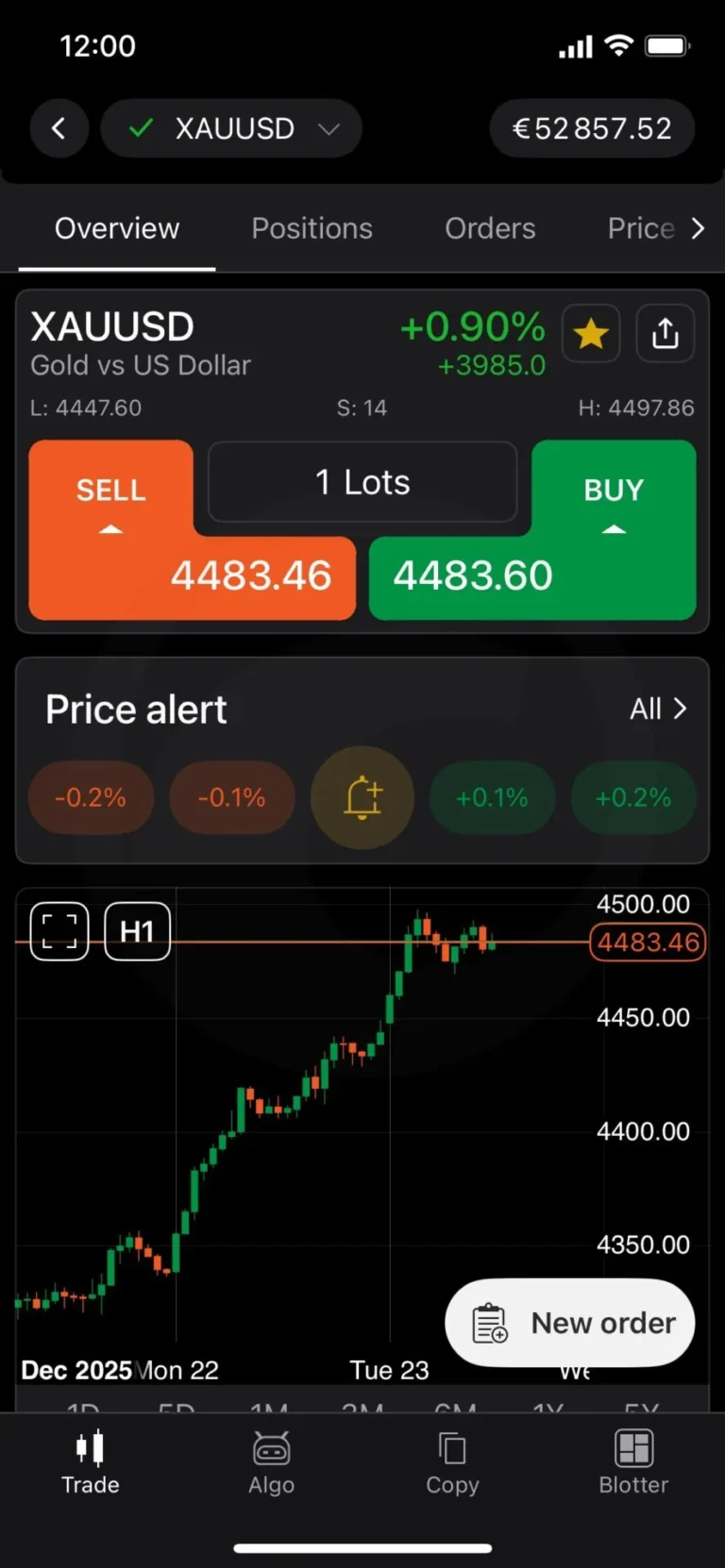
Task: Select the -0.1% price alert chip
Action: click(232, 798)
